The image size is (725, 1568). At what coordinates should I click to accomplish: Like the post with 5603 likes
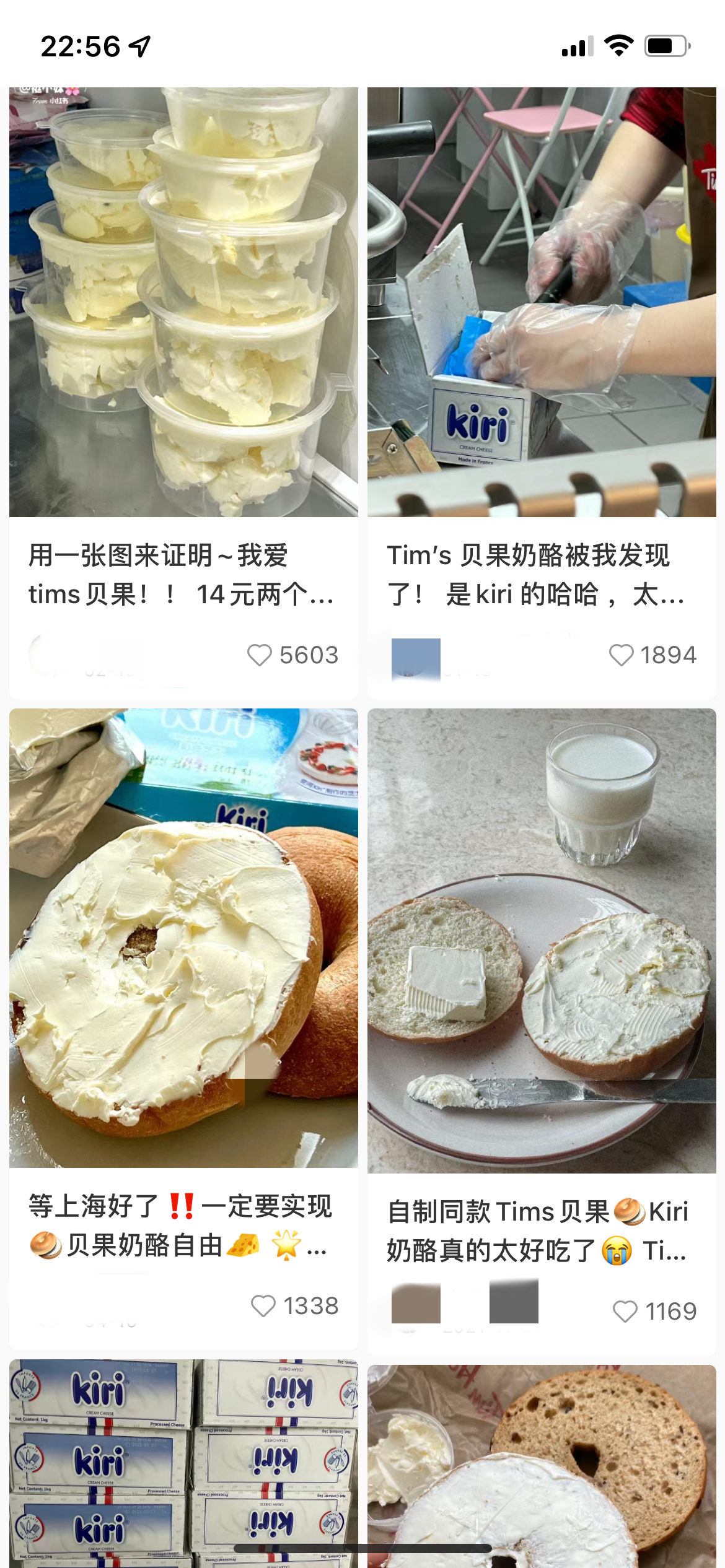point(260,655)
